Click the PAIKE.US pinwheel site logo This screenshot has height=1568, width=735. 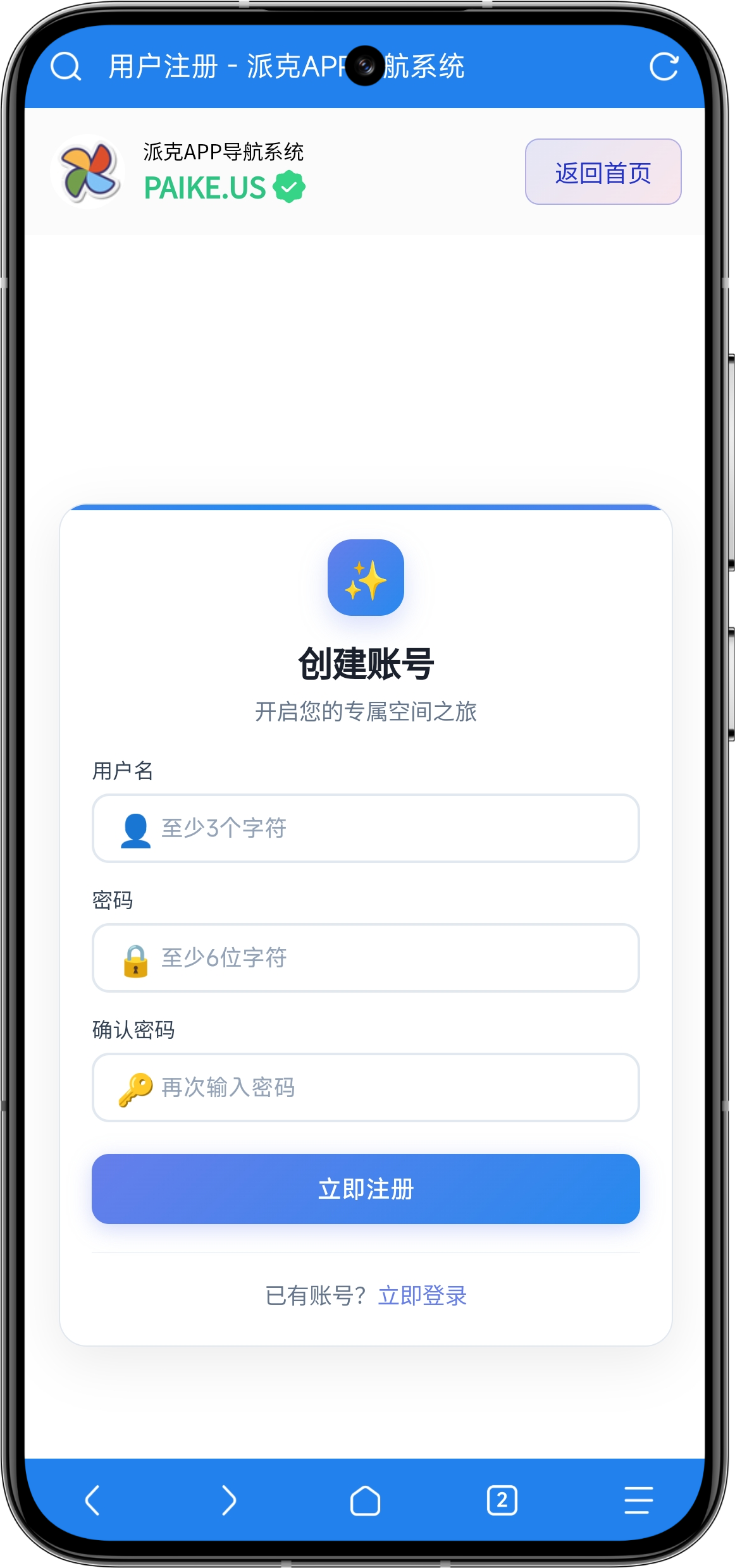(89, 171)
